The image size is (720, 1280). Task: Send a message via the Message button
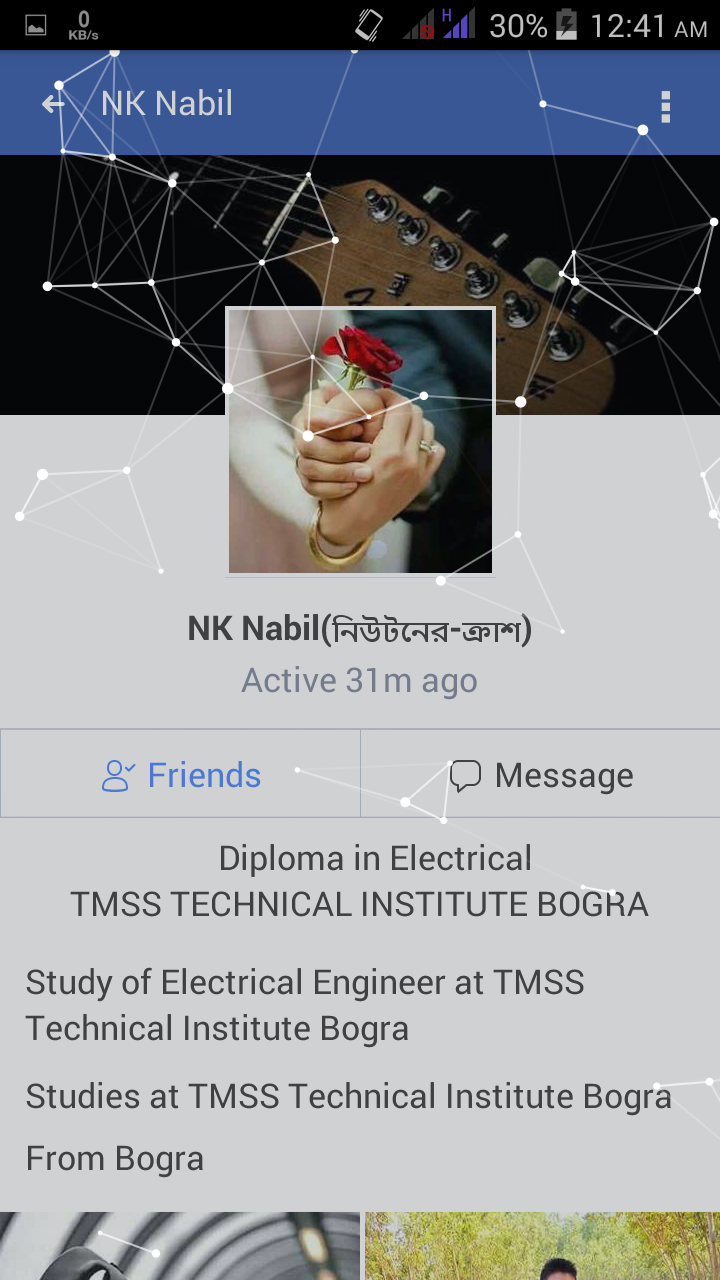point(541,775)
